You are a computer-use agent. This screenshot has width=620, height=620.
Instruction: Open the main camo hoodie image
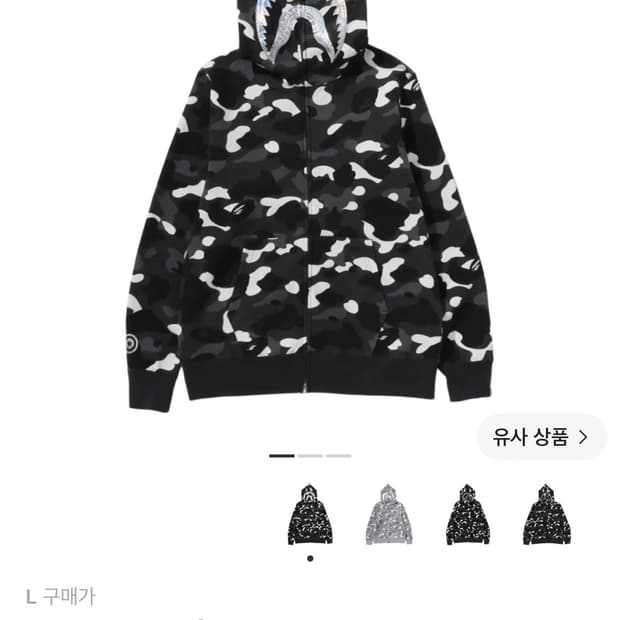point(310,204)
